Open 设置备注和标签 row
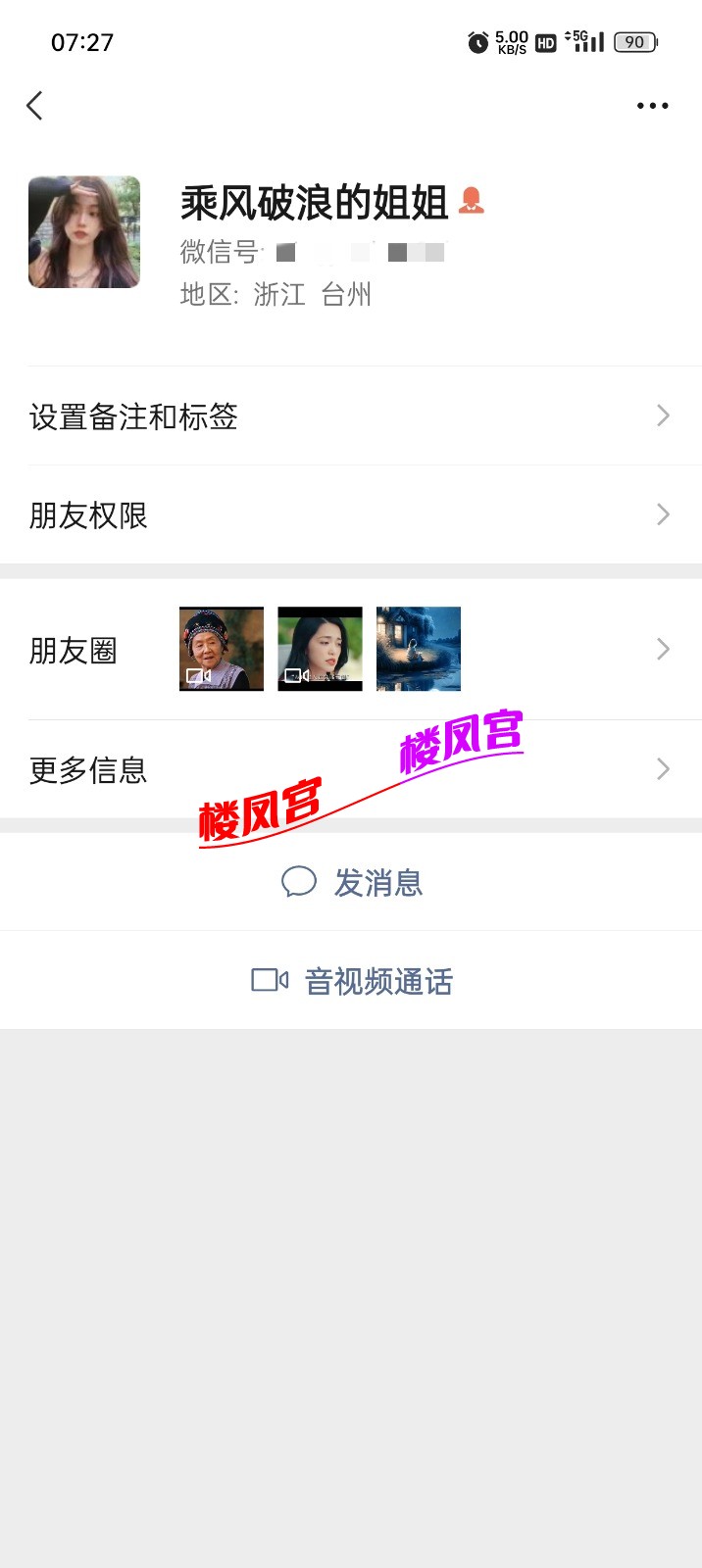702x1568 pixels. tap(350, 416)
